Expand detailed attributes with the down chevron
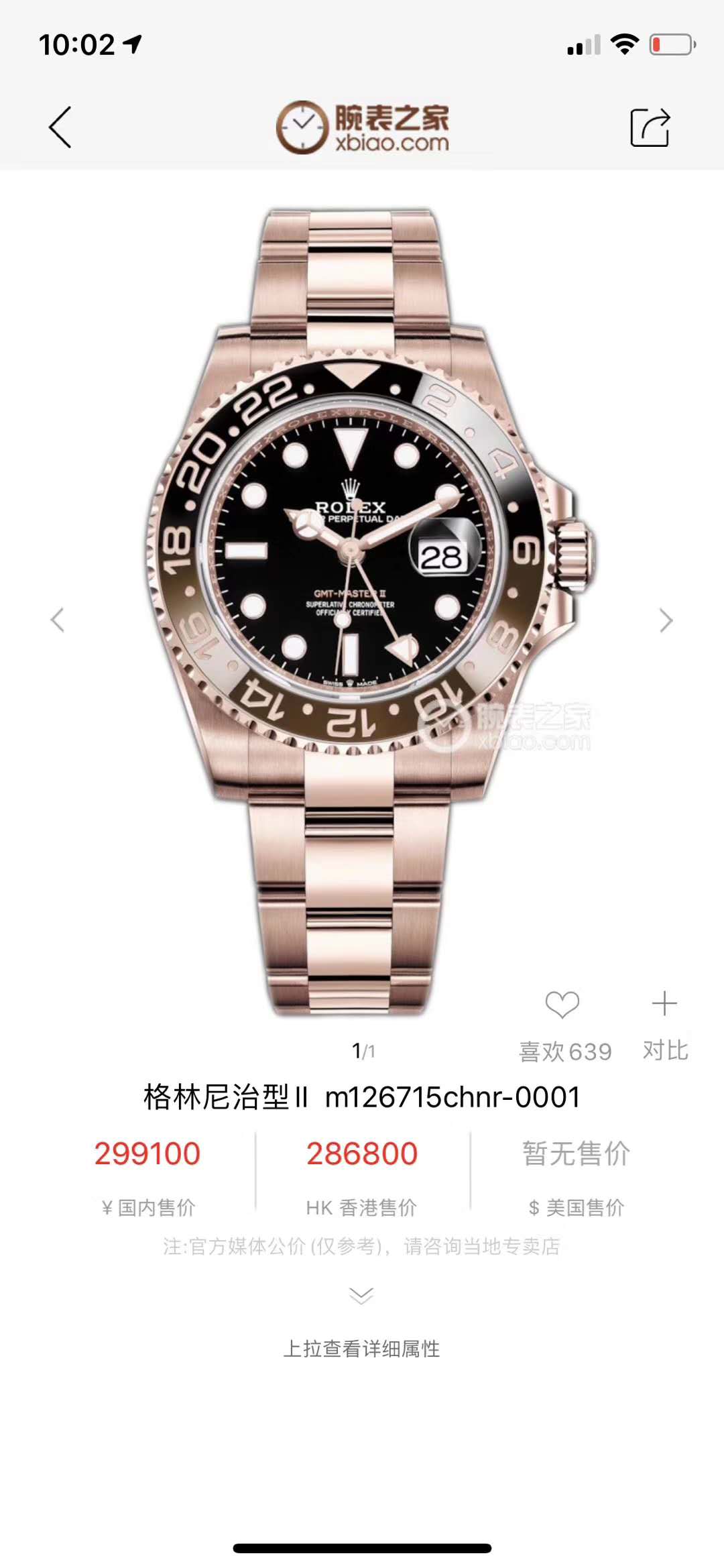This screenshot has height=1568, width=724. point(361,1295)
